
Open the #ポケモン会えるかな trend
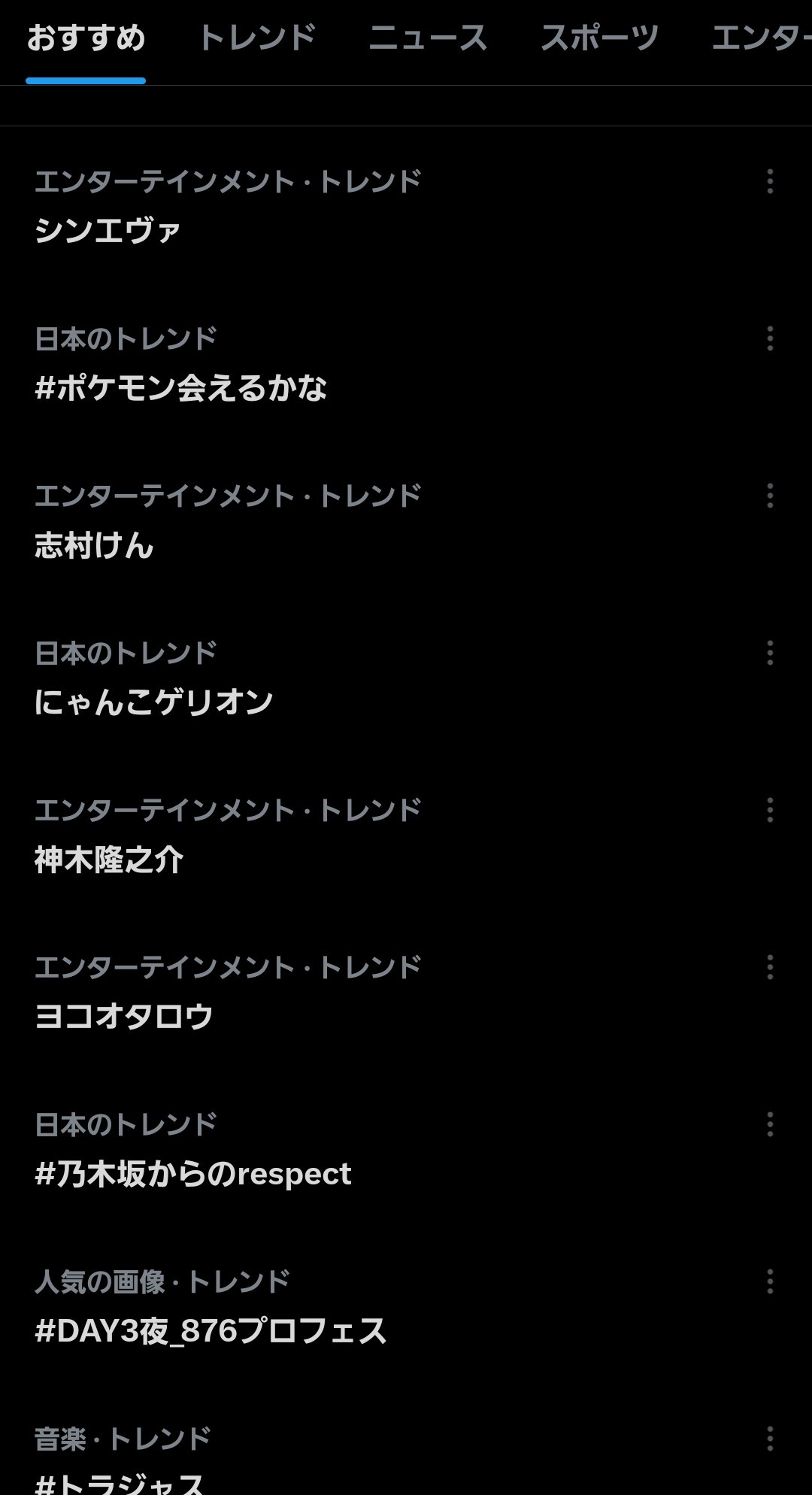pos(180,388)
